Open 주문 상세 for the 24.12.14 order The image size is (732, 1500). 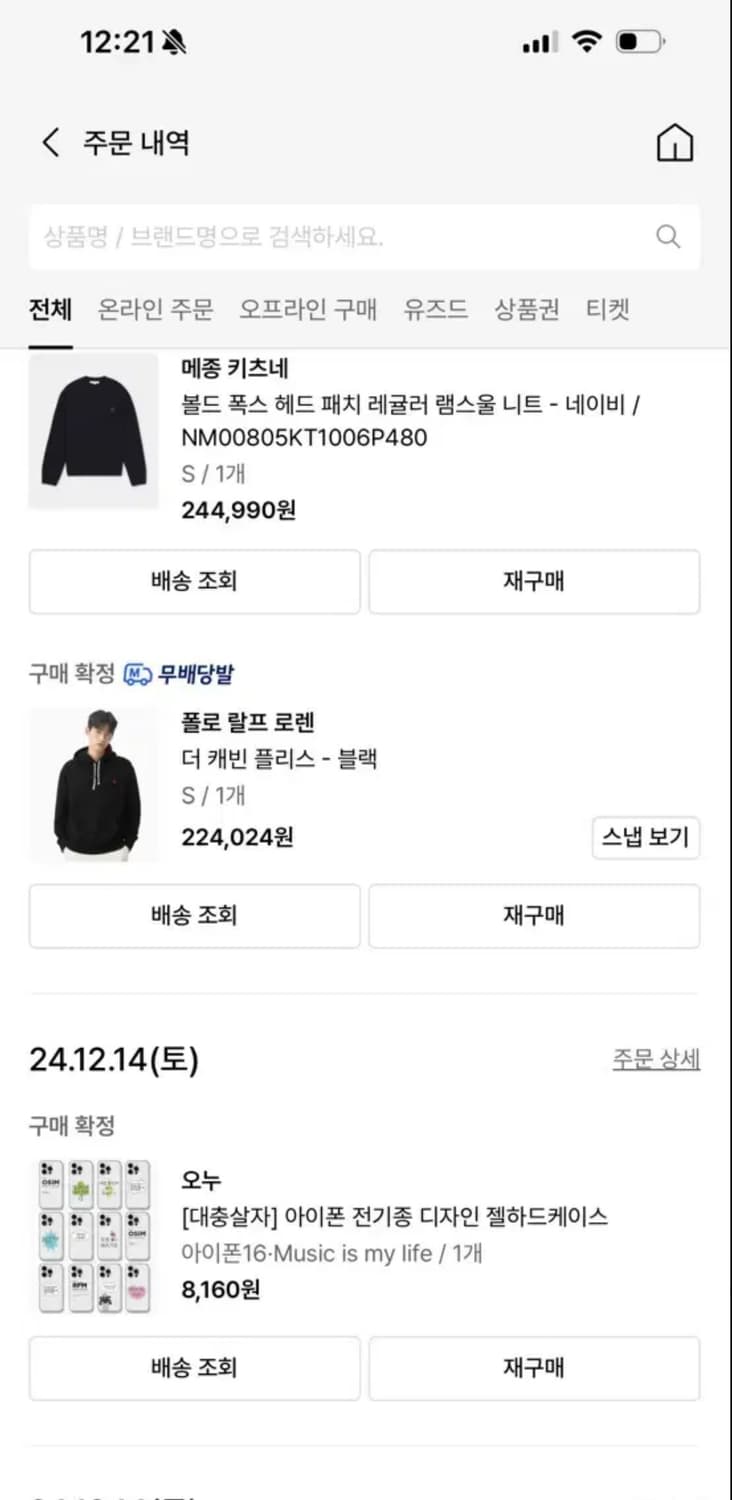[x=656, y=1058]
